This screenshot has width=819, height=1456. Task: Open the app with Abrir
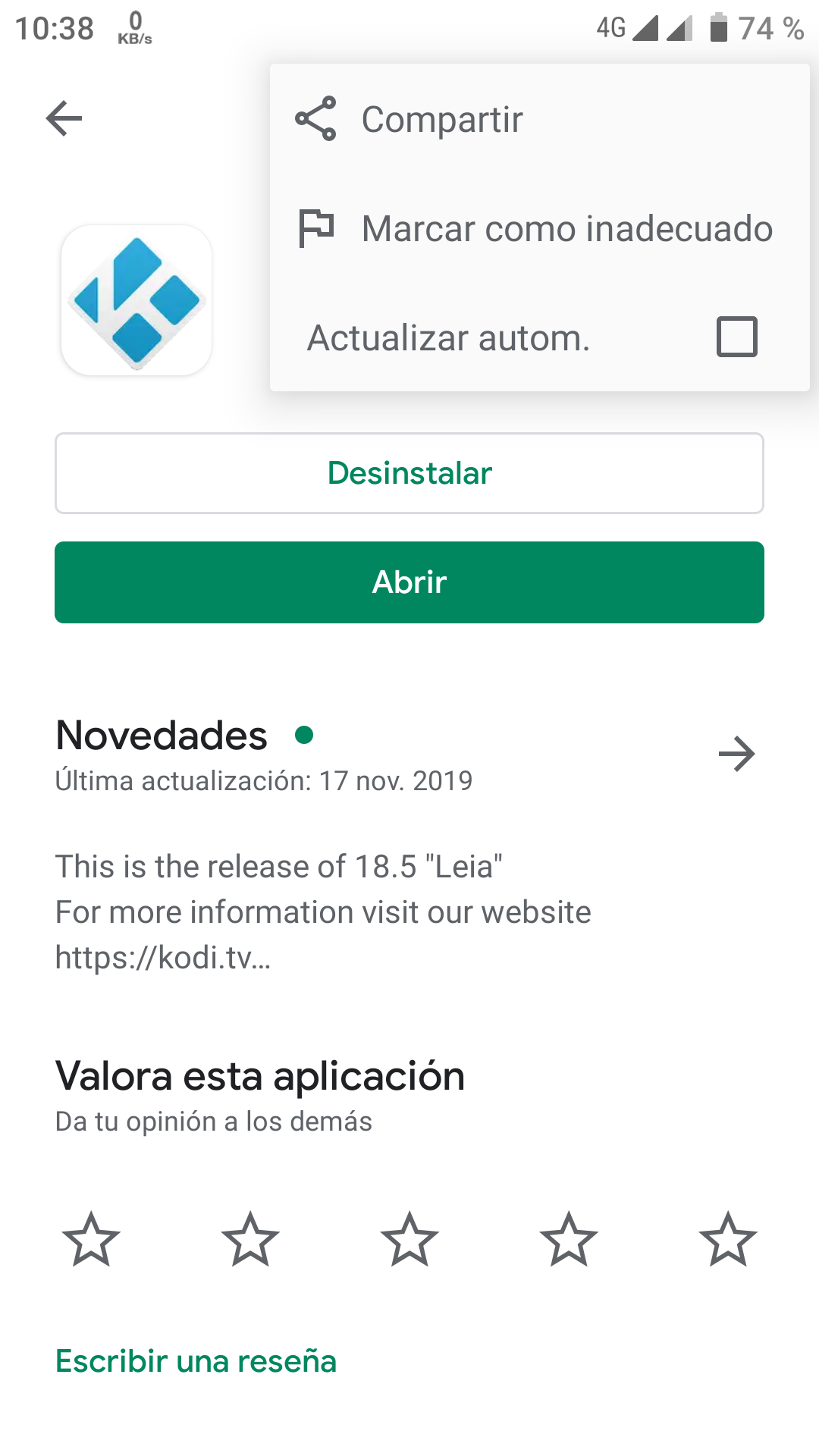pyautogui.click(x=409, y=582)
